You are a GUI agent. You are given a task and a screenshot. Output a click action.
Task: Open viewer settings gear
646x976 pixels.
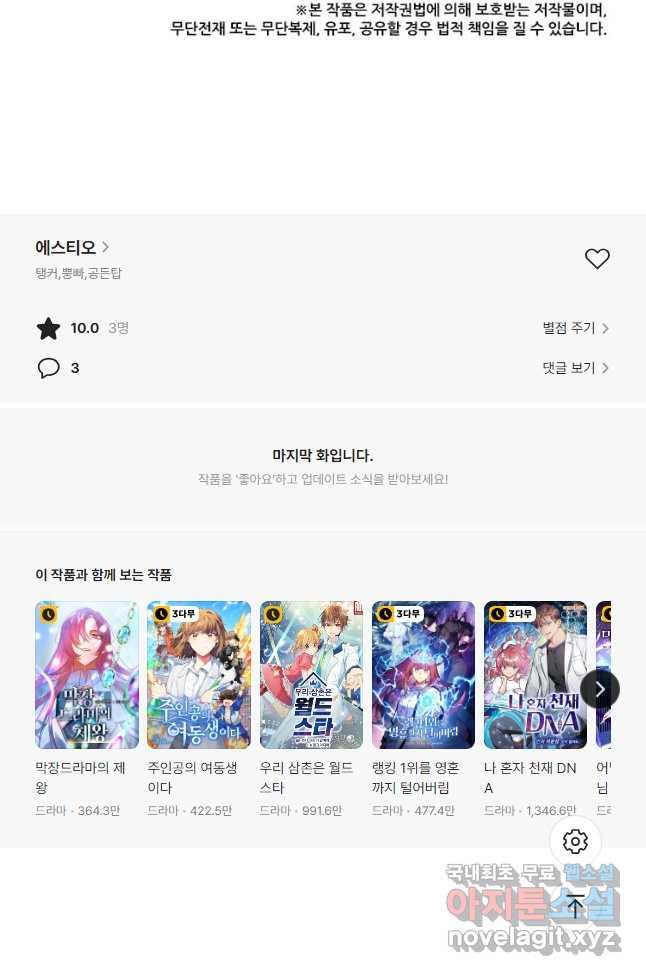575,841
